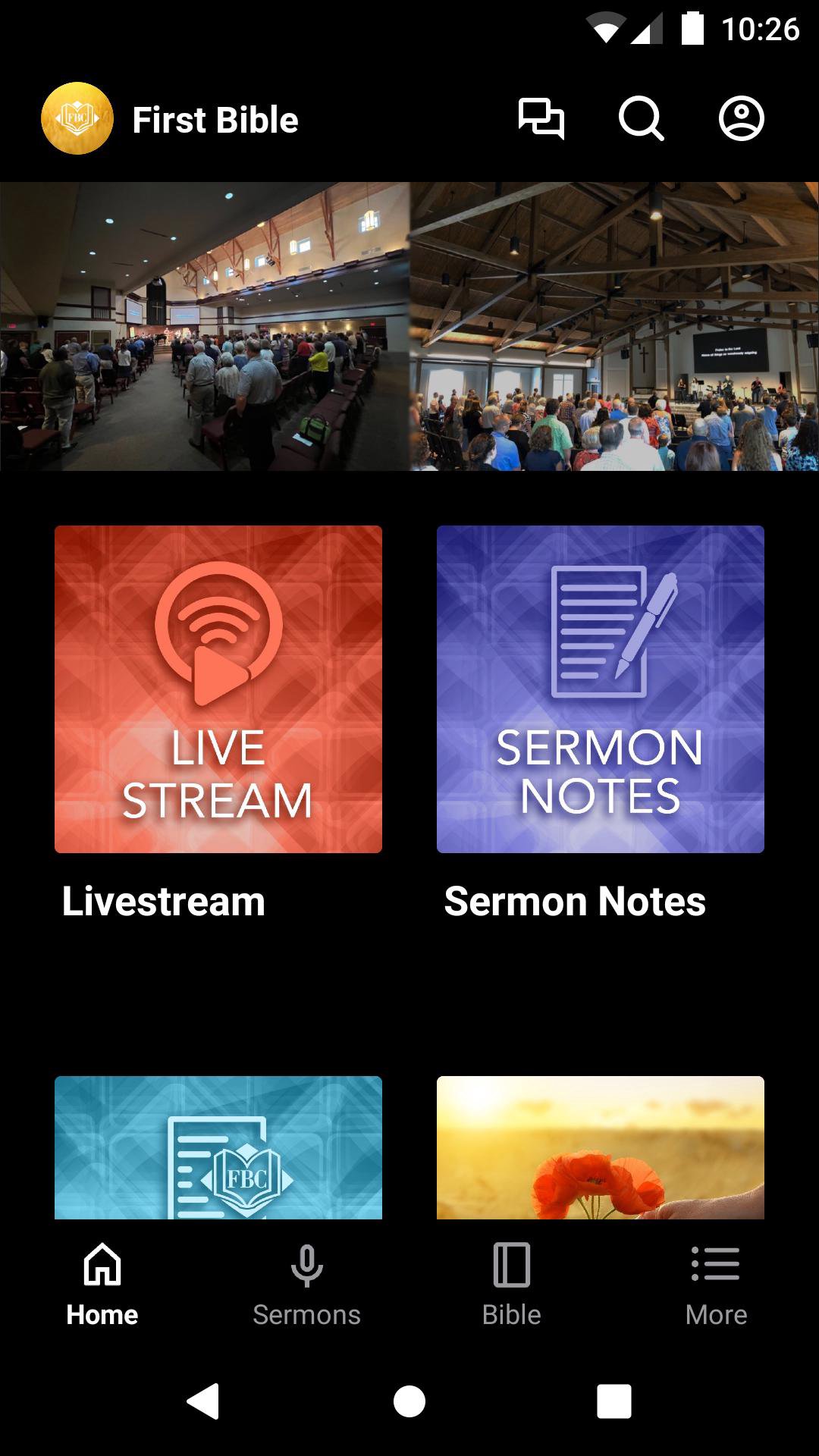The height and width of the screenshot is (1456, 819).
Task: Switch to the Bible tab
Action: tap(511, 1283)
